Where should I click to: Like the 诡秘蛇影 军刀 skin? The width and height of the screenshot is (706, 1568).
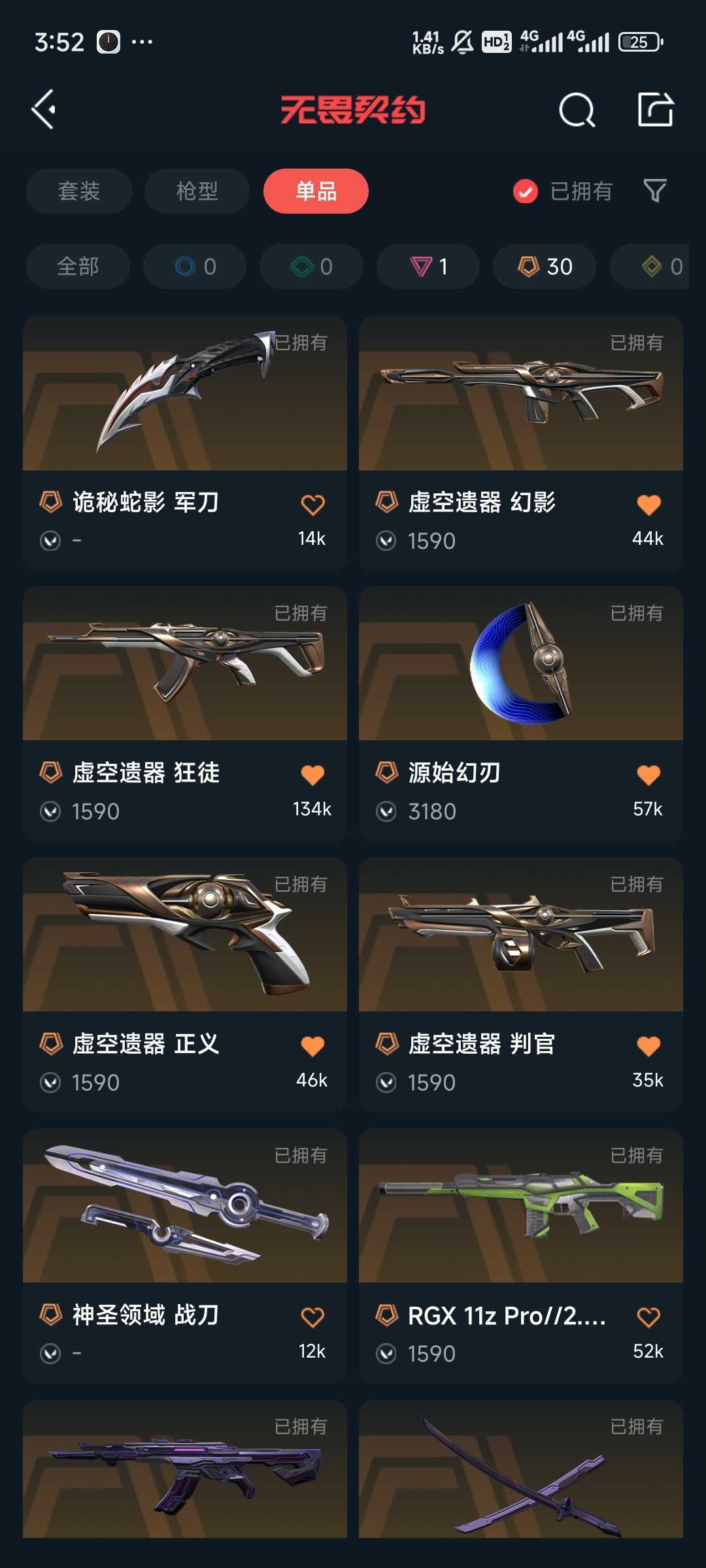(312, 505)
